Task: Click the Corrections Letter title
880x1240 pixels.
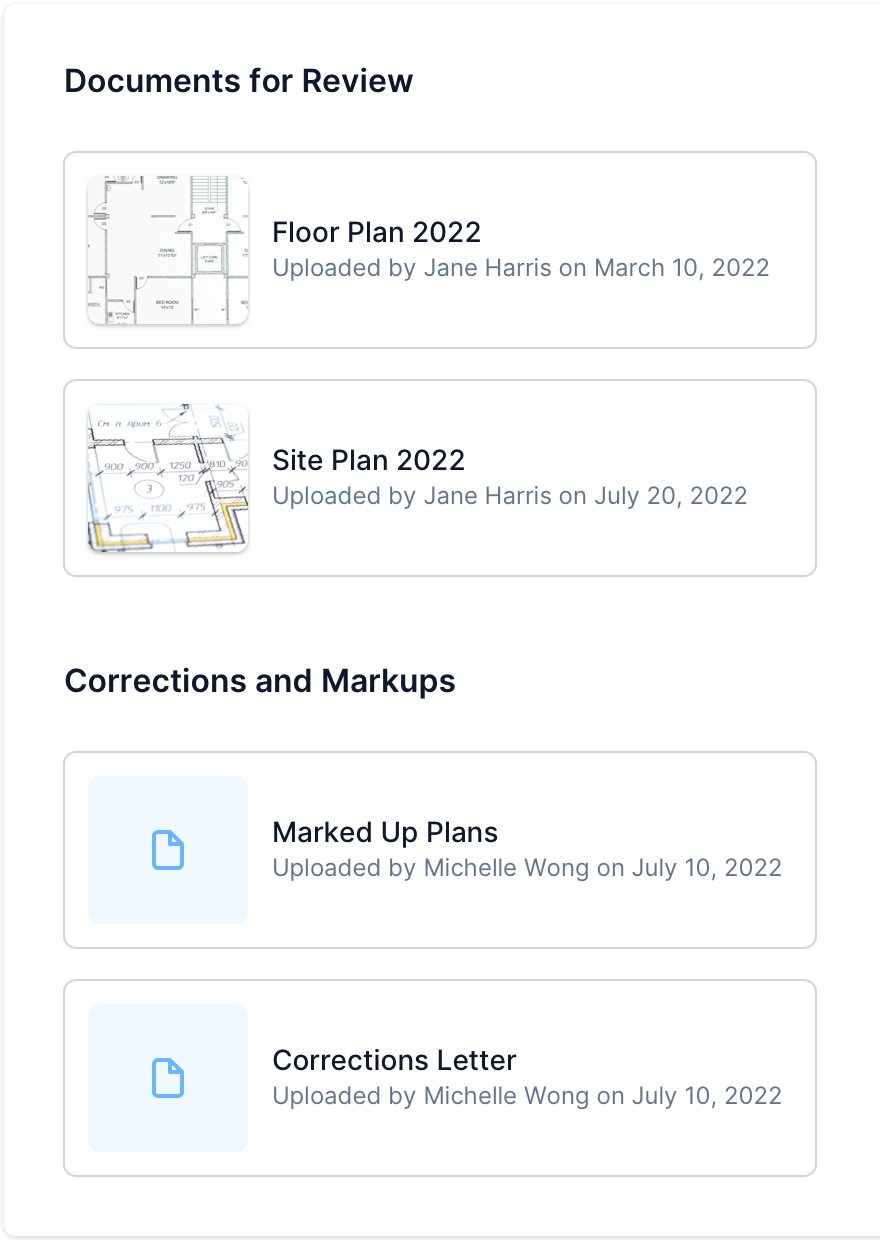Action: coord(394,1060)
